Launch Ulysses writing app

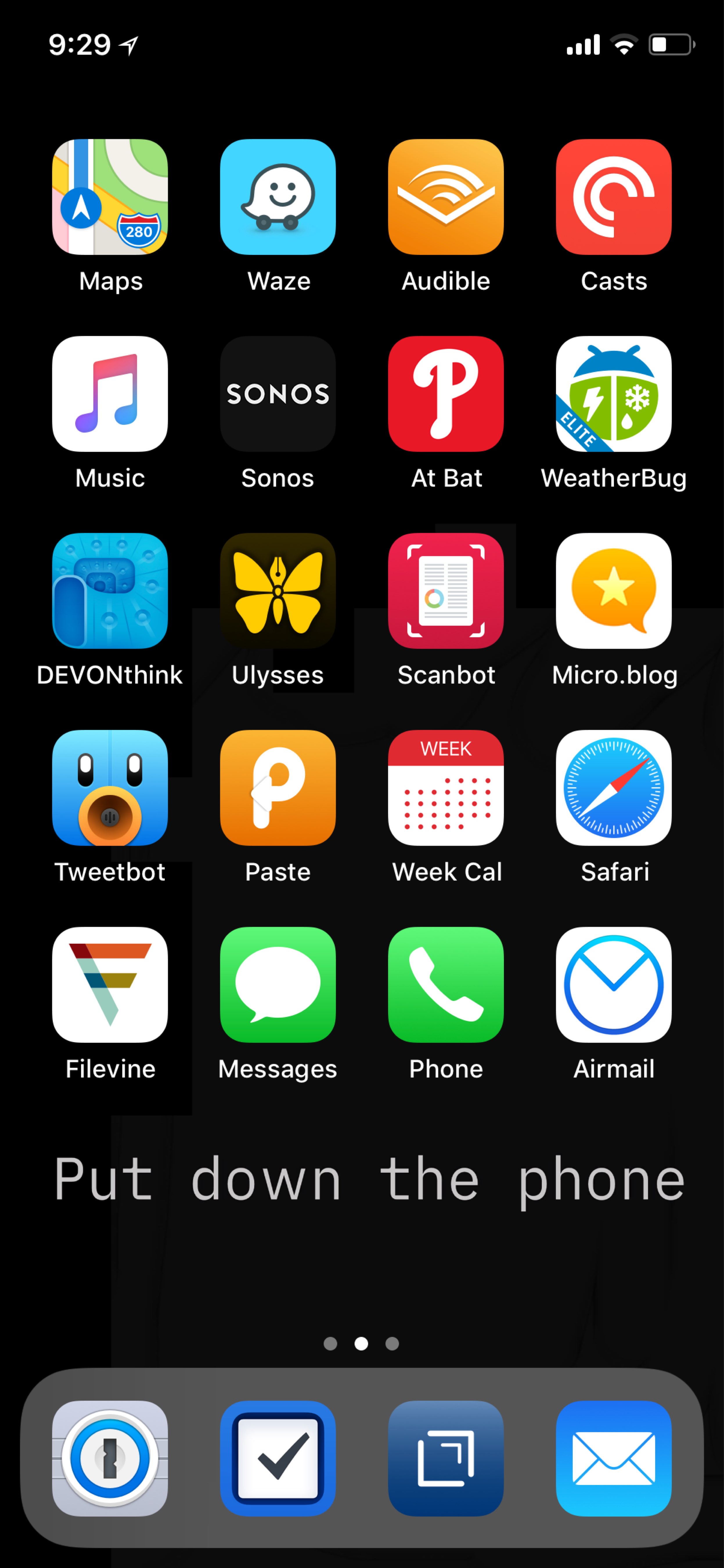278,591
